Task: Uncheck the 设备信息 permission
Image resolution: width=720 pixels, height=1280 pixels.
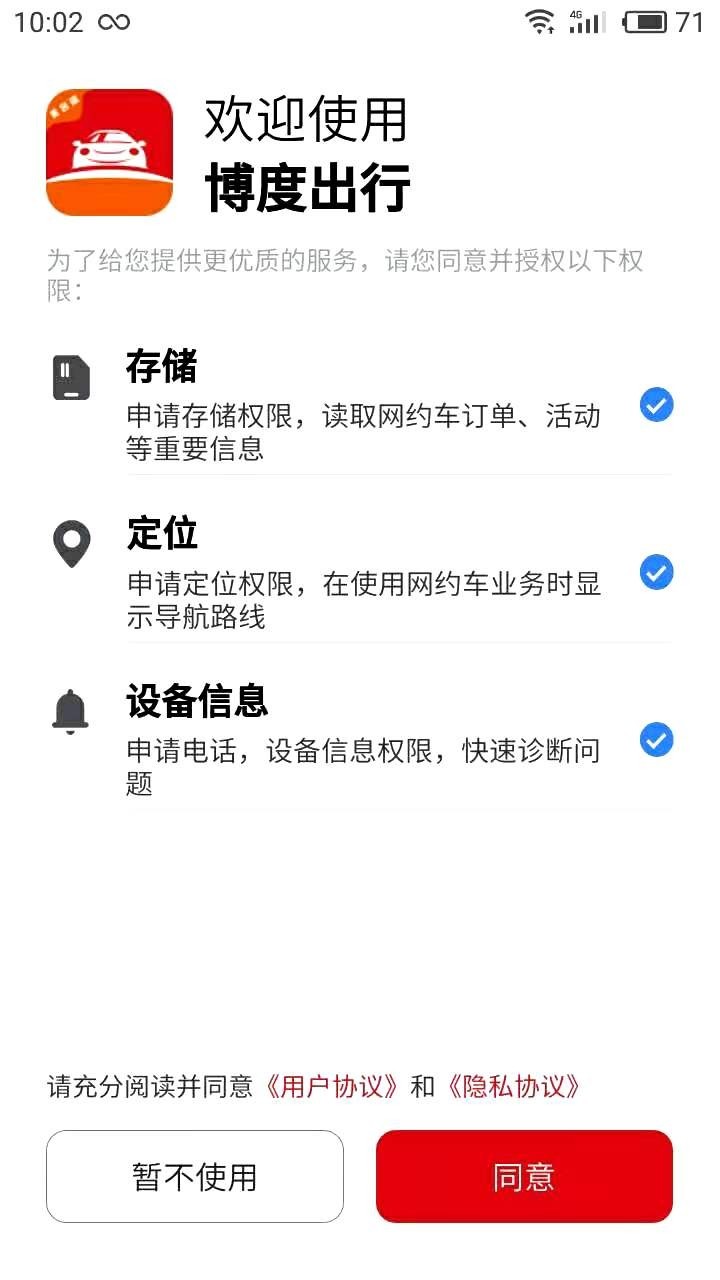Action: tap(656, 740)
